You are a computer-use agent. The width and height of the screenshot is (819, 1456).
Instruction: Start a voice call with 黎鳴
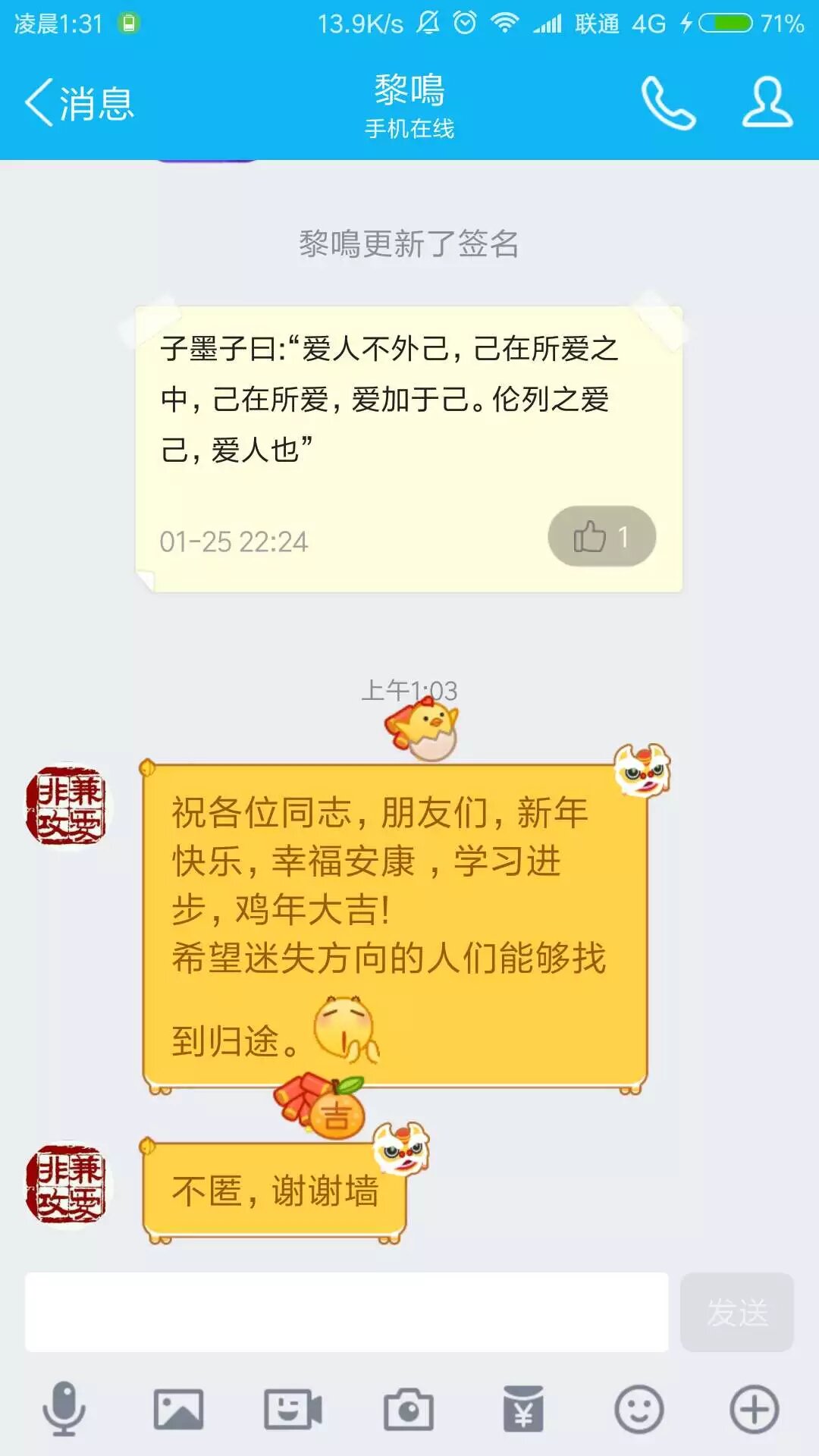668,102
